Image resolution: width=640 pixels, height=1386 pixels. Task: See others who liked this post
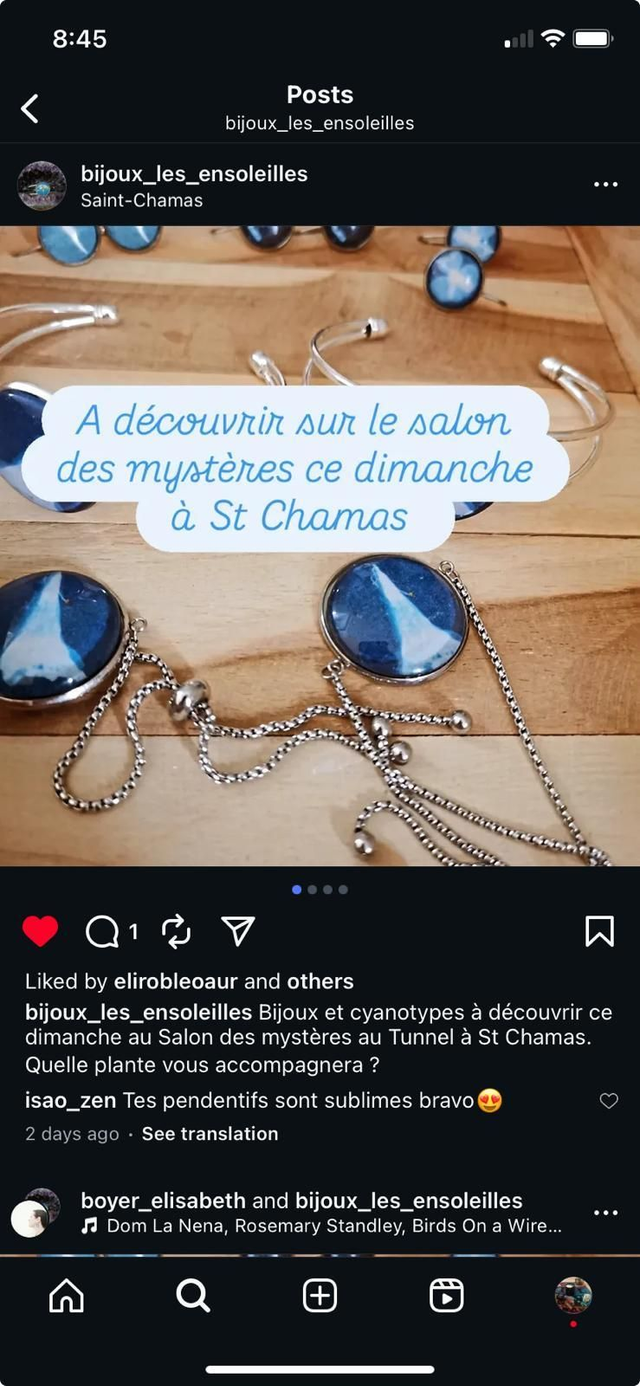320,981
